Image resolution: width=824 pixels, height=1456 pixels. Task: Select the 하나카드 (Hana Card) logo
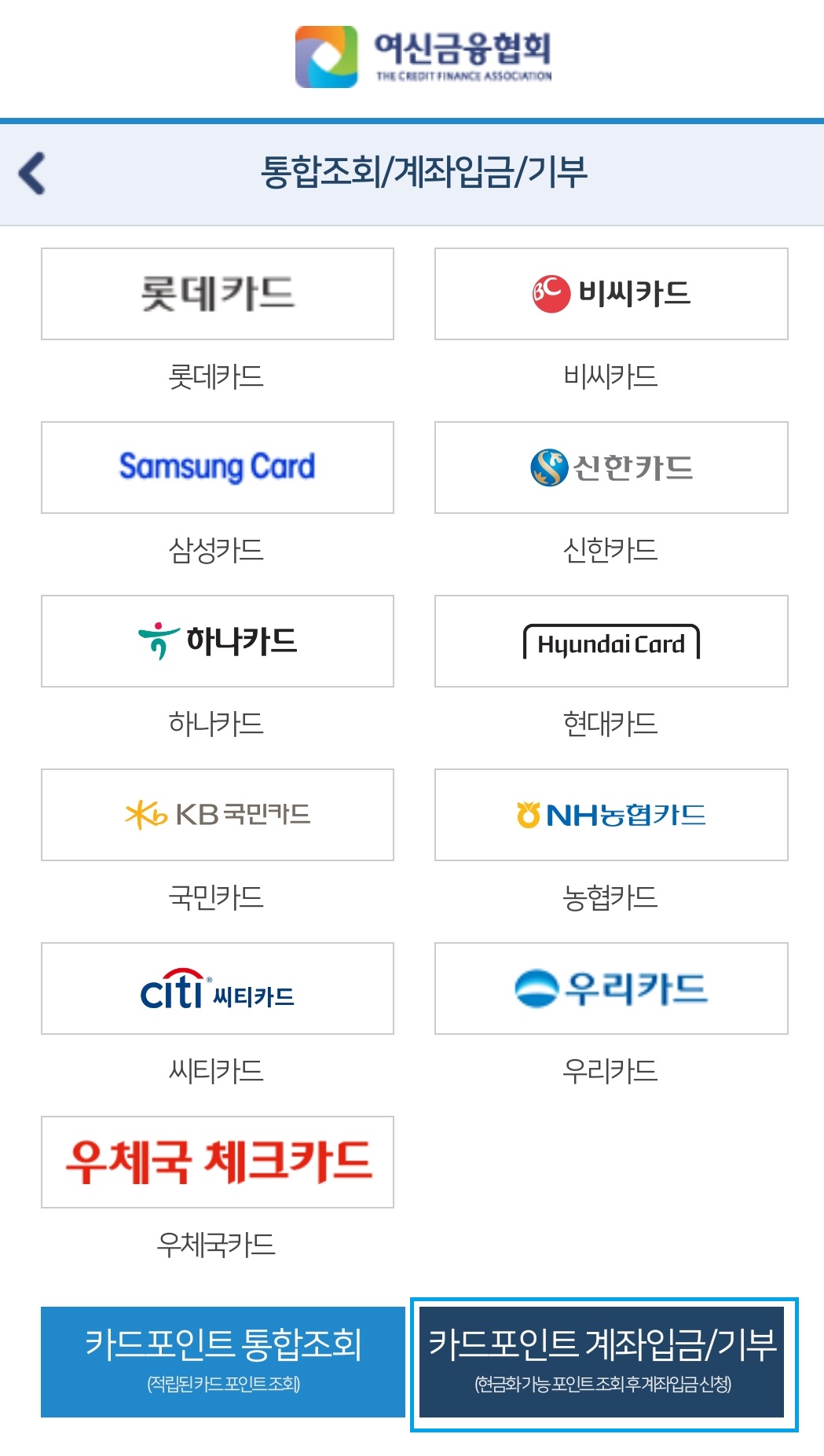click(217, 640)
